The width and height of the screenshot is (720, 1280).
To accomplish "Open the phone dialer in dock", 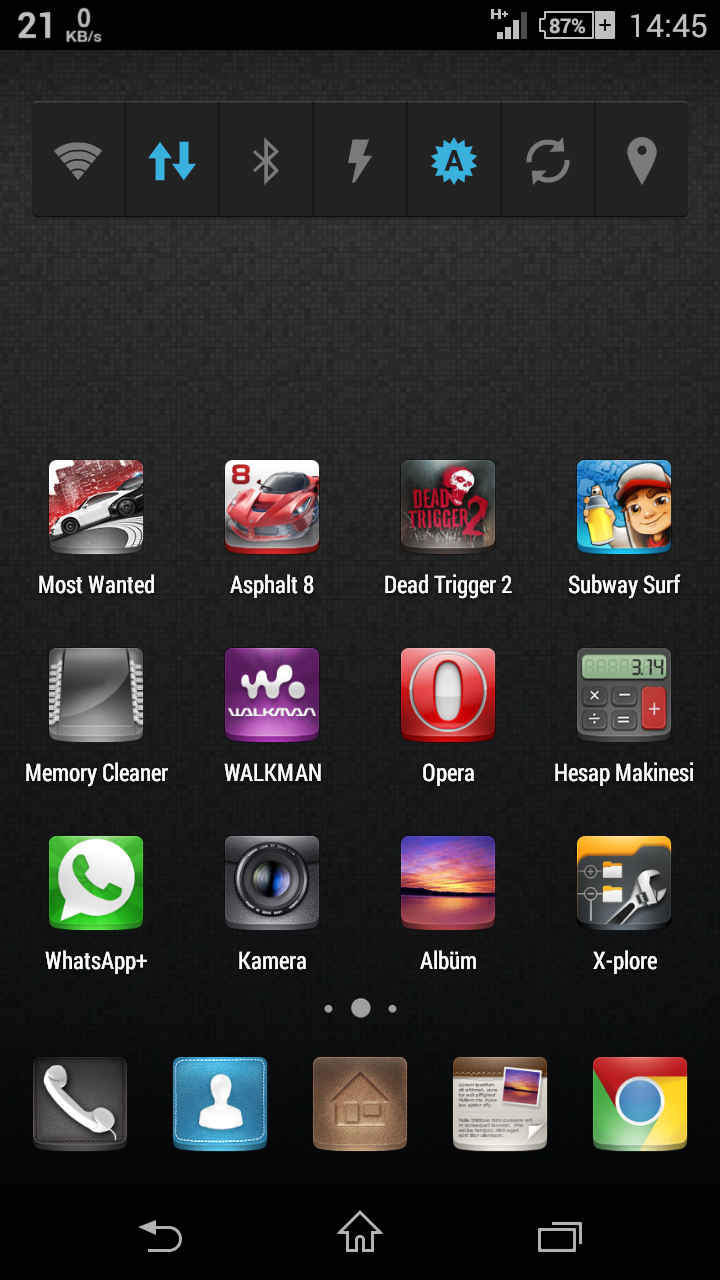I will [80, 1103].
